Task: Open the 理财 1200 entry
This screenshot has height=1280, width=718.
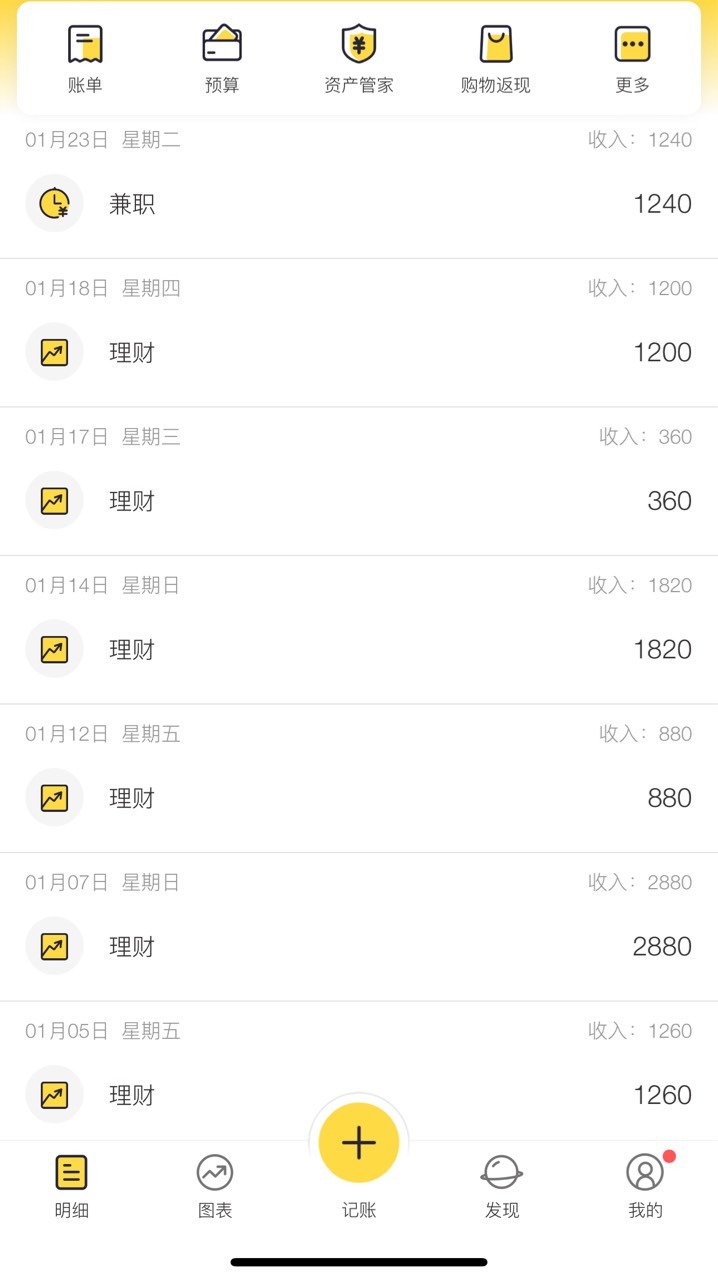Action: [x=359, y=352]
